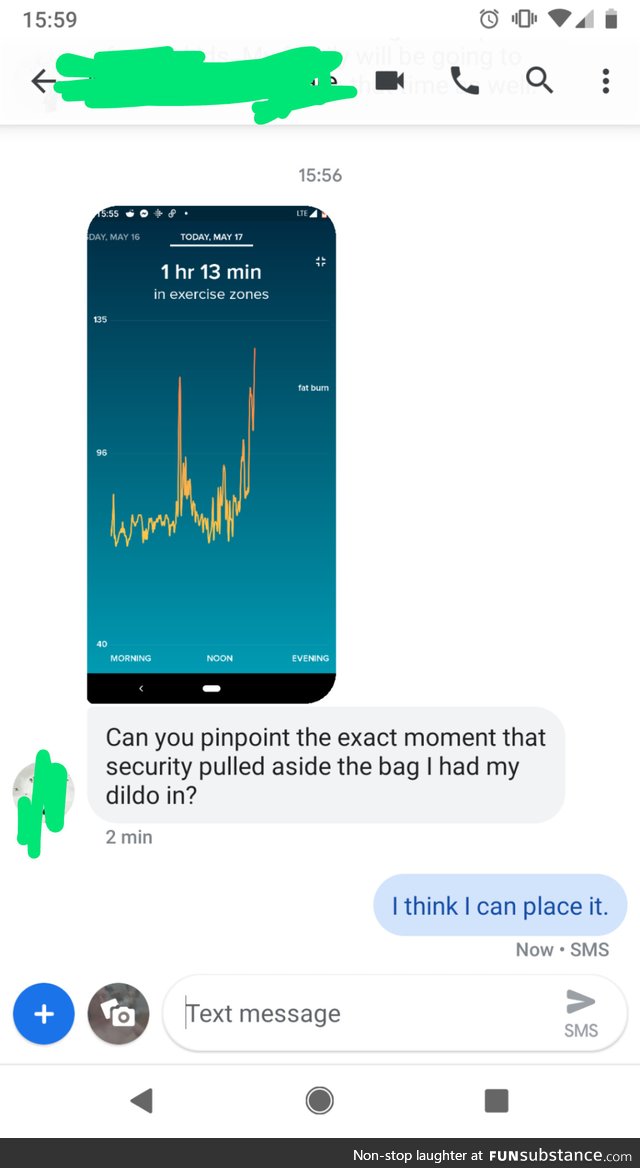Tap the system back button
Screen dimensions: 640x1168
[141, 1101]
